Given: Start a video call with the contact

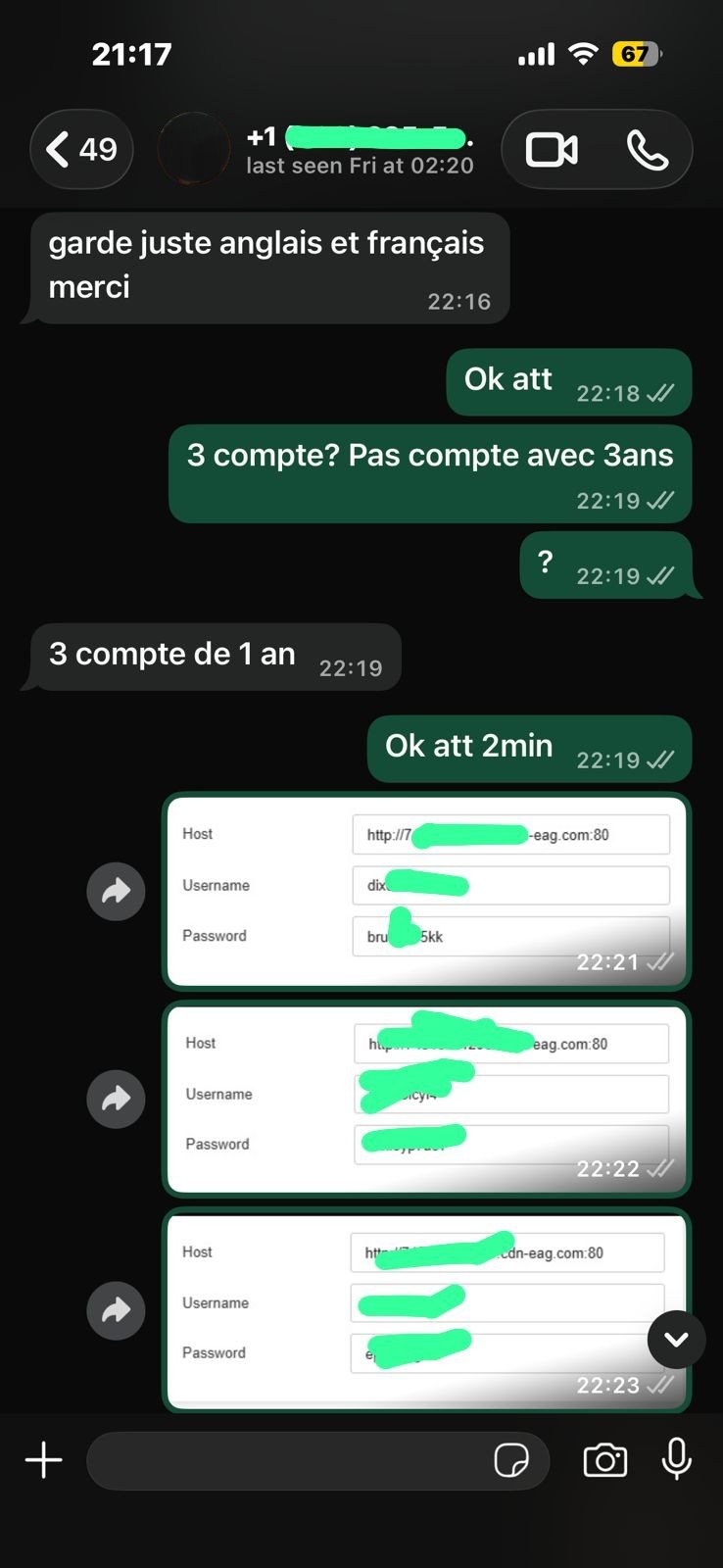Looking at the screenshot, I should (x=550, y=149).
